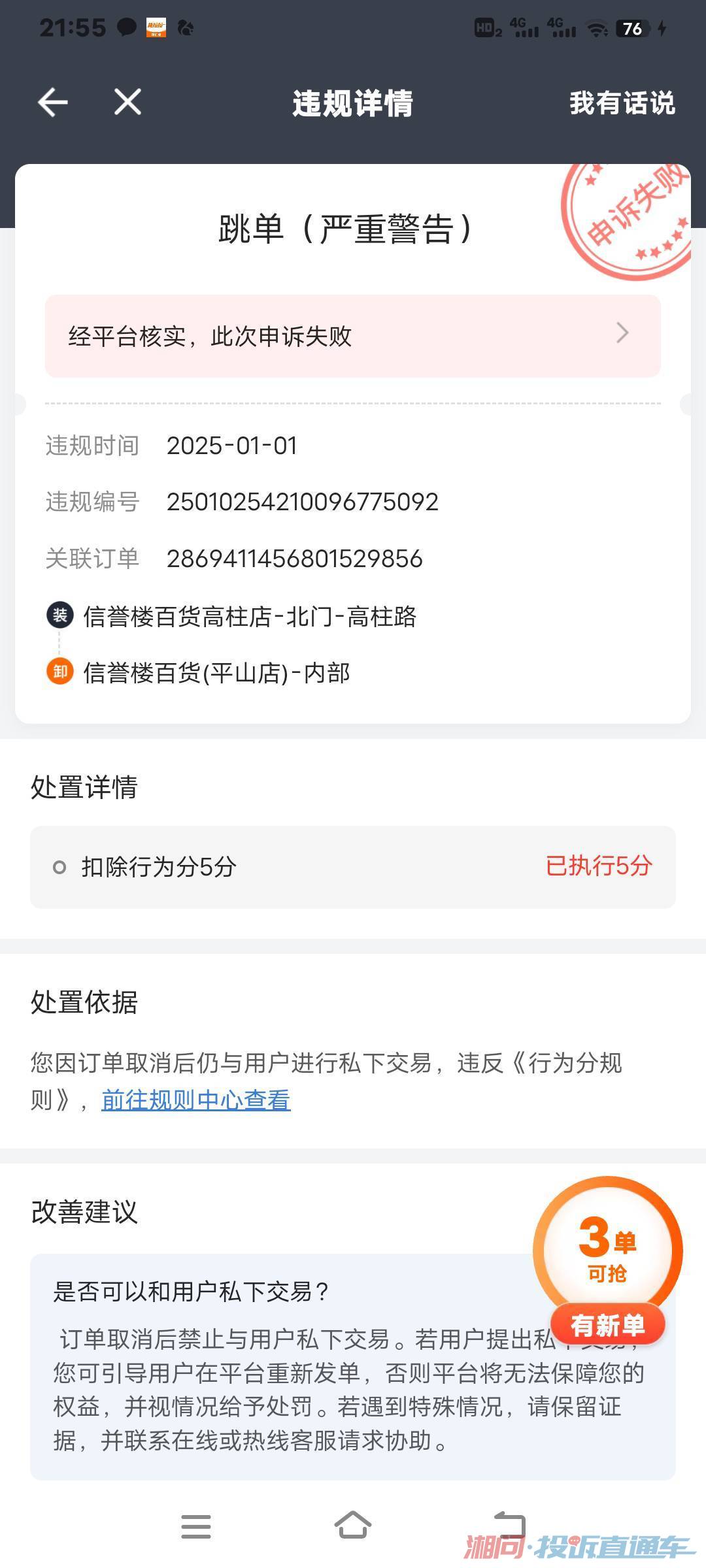The width and height of the screenshot is (706, 1568).
Task: Tap the back arrow at top left
Action: point(54,103)
